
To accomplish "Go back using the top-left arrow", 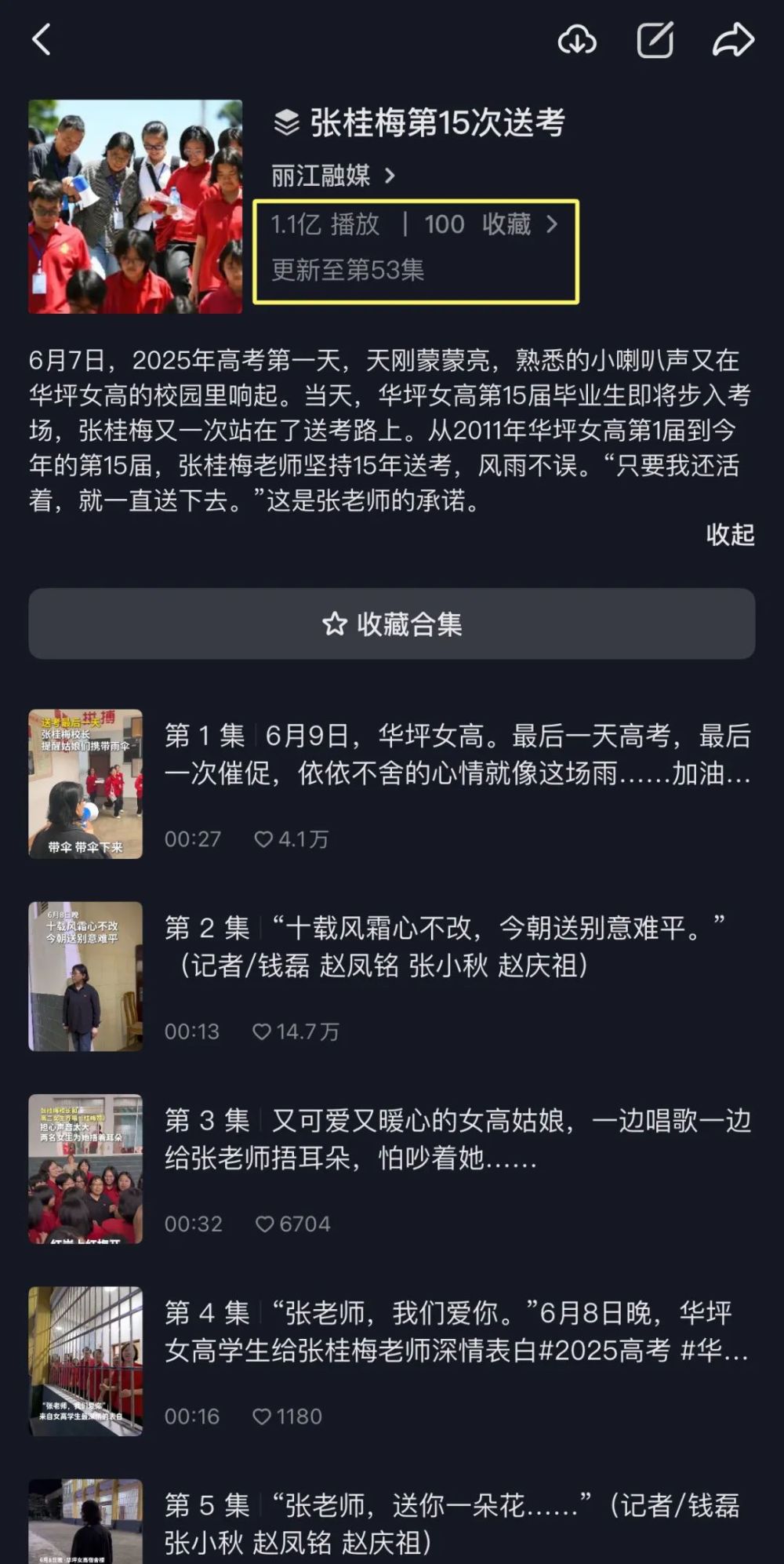I will (x=42, y=39).
